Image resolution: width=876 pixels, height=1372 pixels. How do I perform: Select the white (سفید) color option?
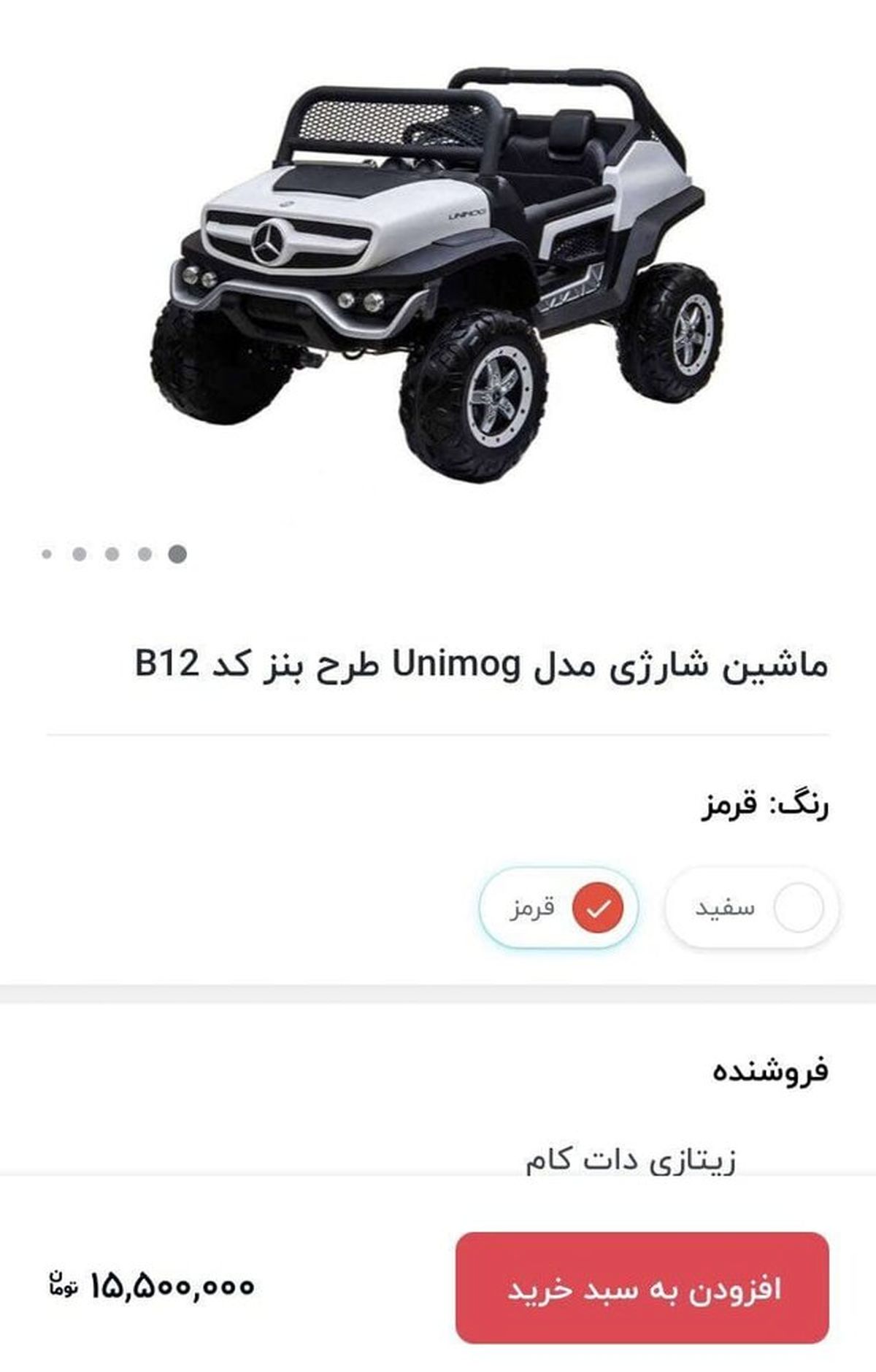[x=750, y=908]
